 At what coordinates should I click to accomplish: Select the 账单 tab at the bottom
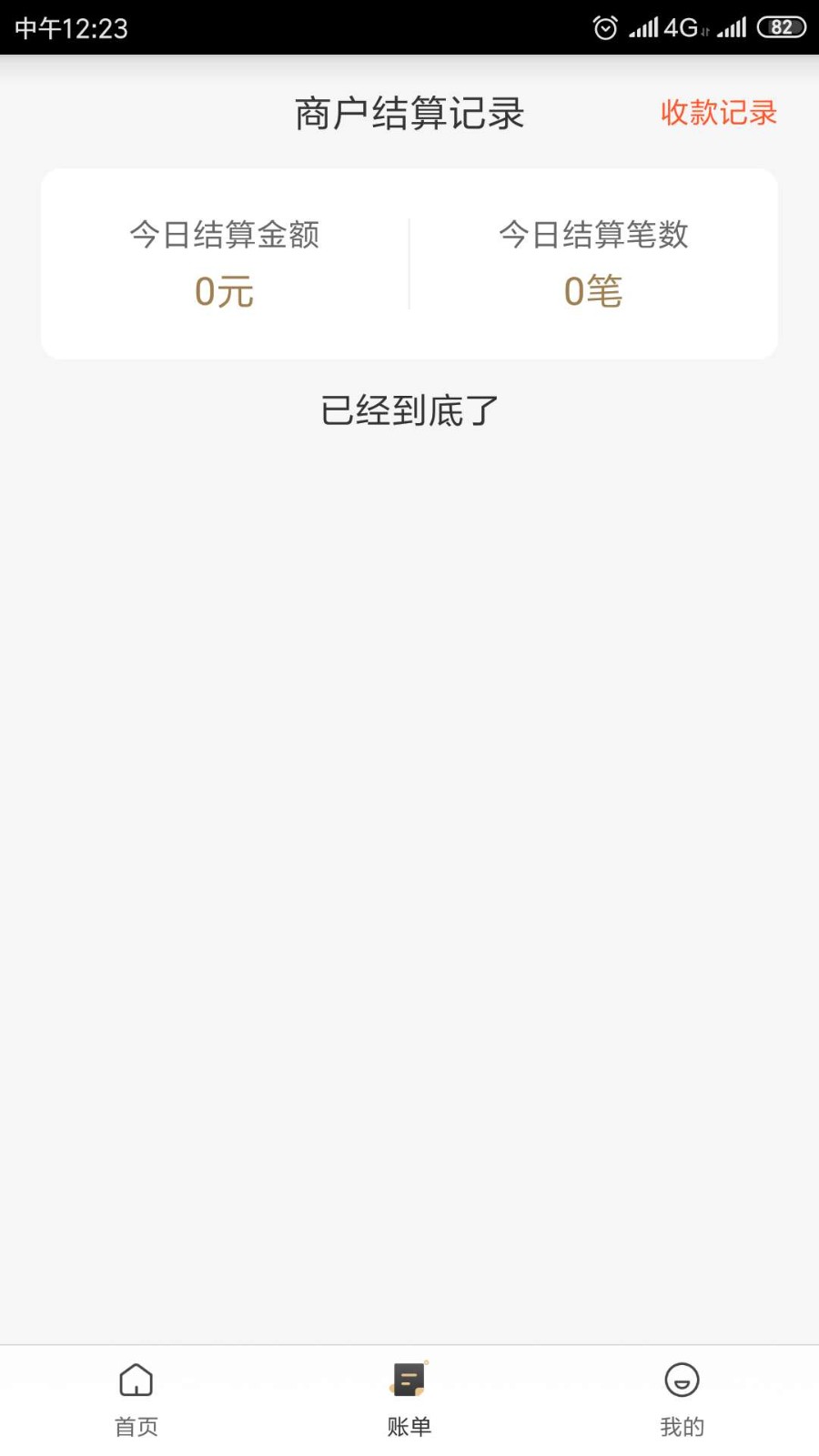(x=409, y=1426)
